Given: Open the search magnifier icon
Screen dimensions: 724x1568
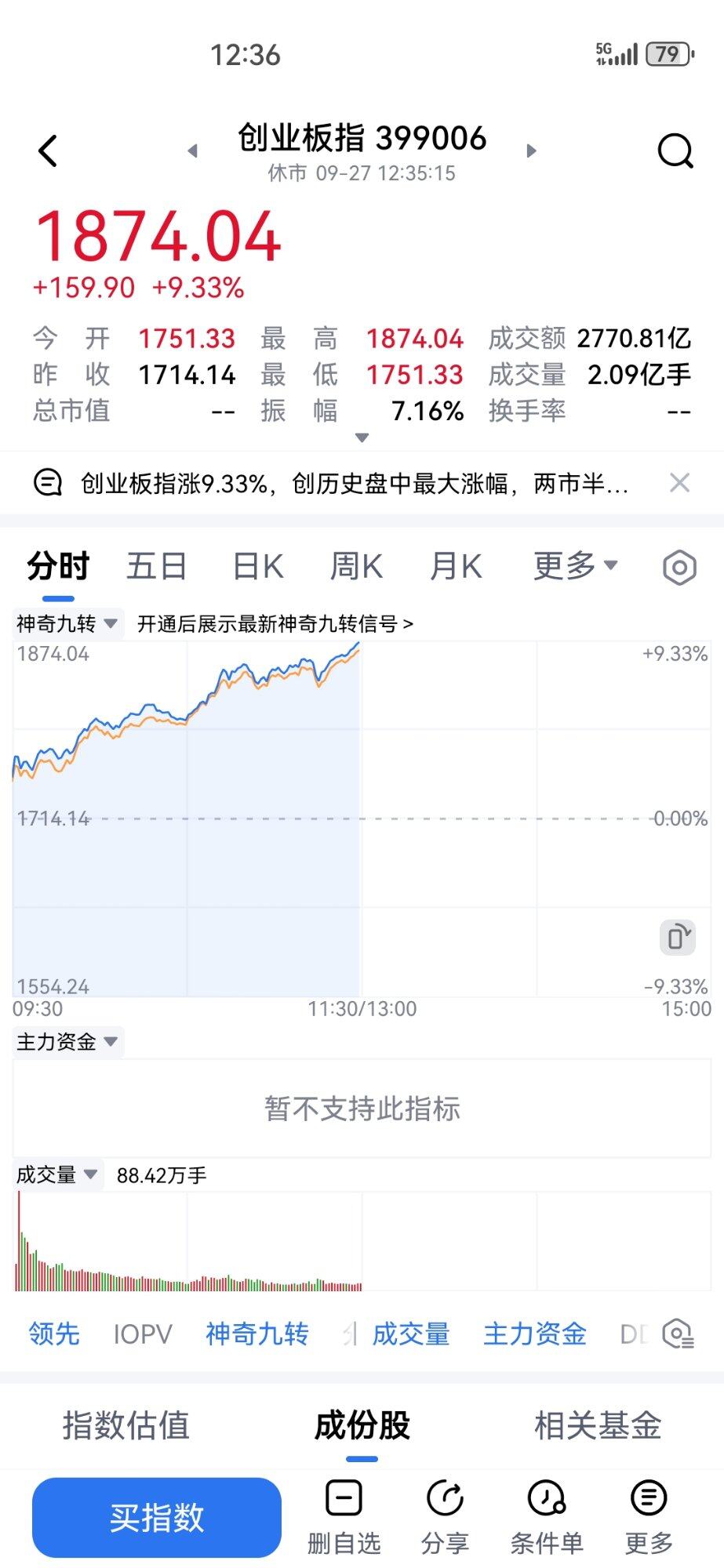Looking at the screenshot, I should [x=675, y=151].
